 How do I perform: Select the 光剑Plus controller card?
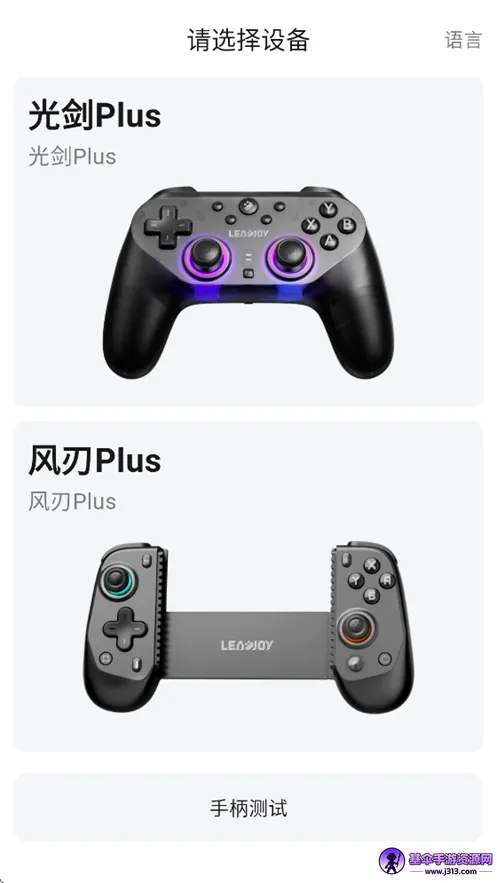248,242
